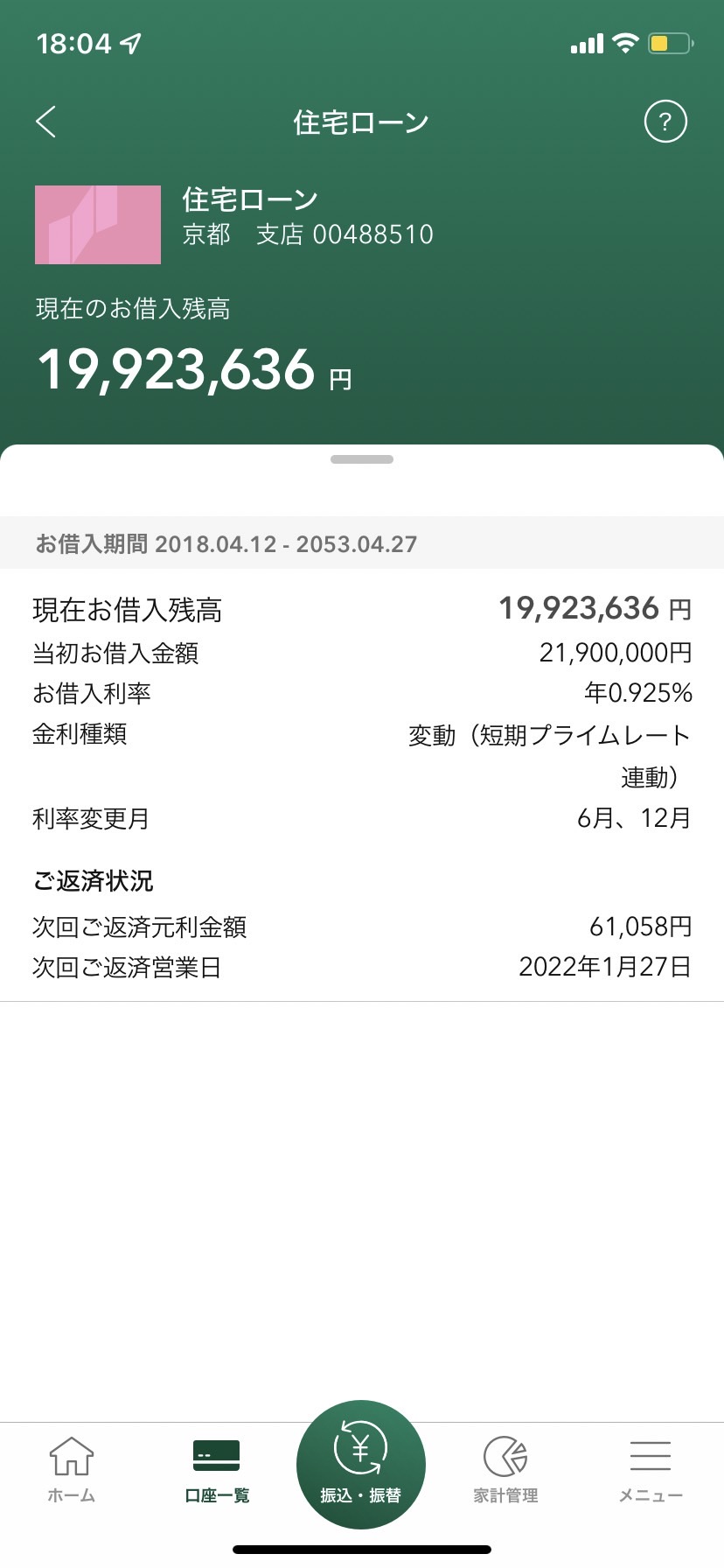Screen dimensions: 724x1568
Task: Go back from the 住宅ローン screen
Action: pyautogui.click(x=46, y=122)
